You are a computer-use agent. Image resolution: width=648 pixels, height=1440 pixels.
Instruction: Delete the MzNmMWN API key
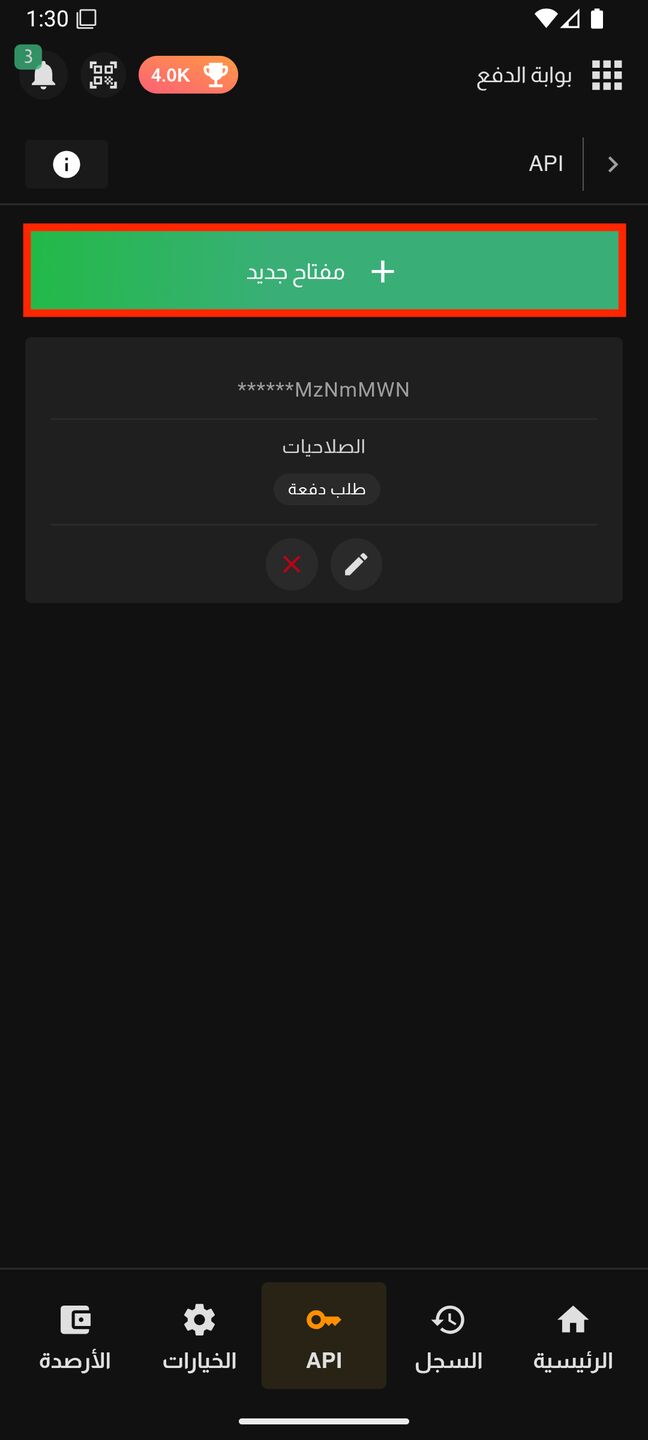[292, 564]
